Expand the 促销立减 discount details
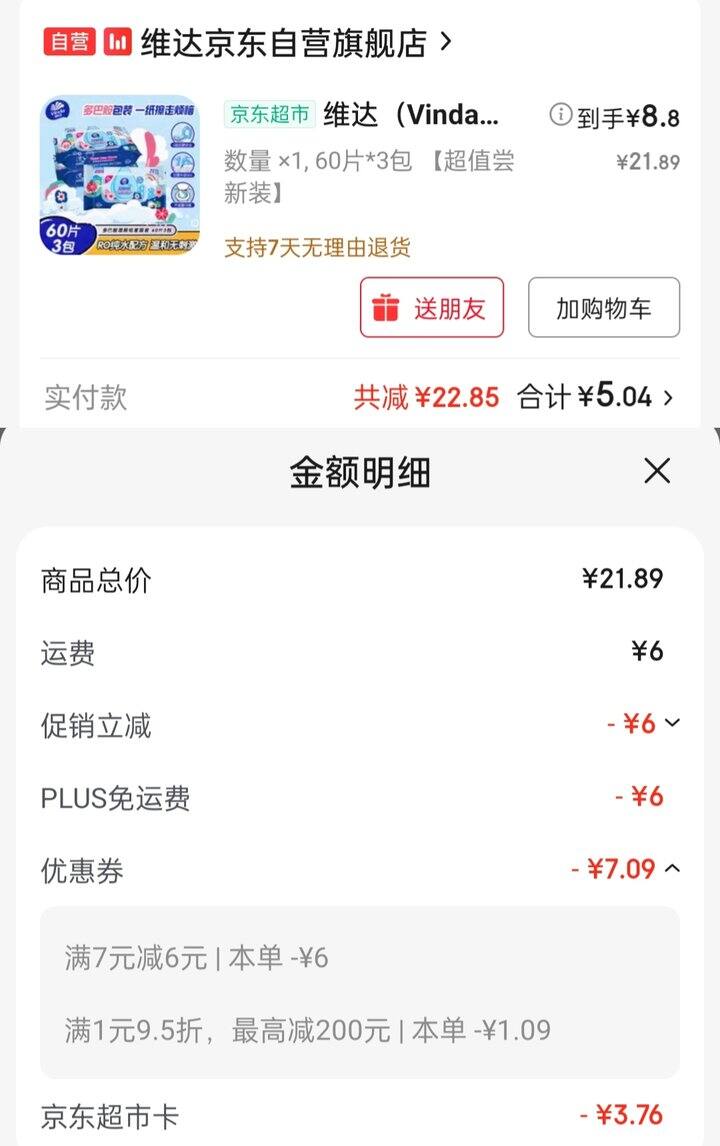Screen dimensions: 720x1146 (x=671, y=723)
